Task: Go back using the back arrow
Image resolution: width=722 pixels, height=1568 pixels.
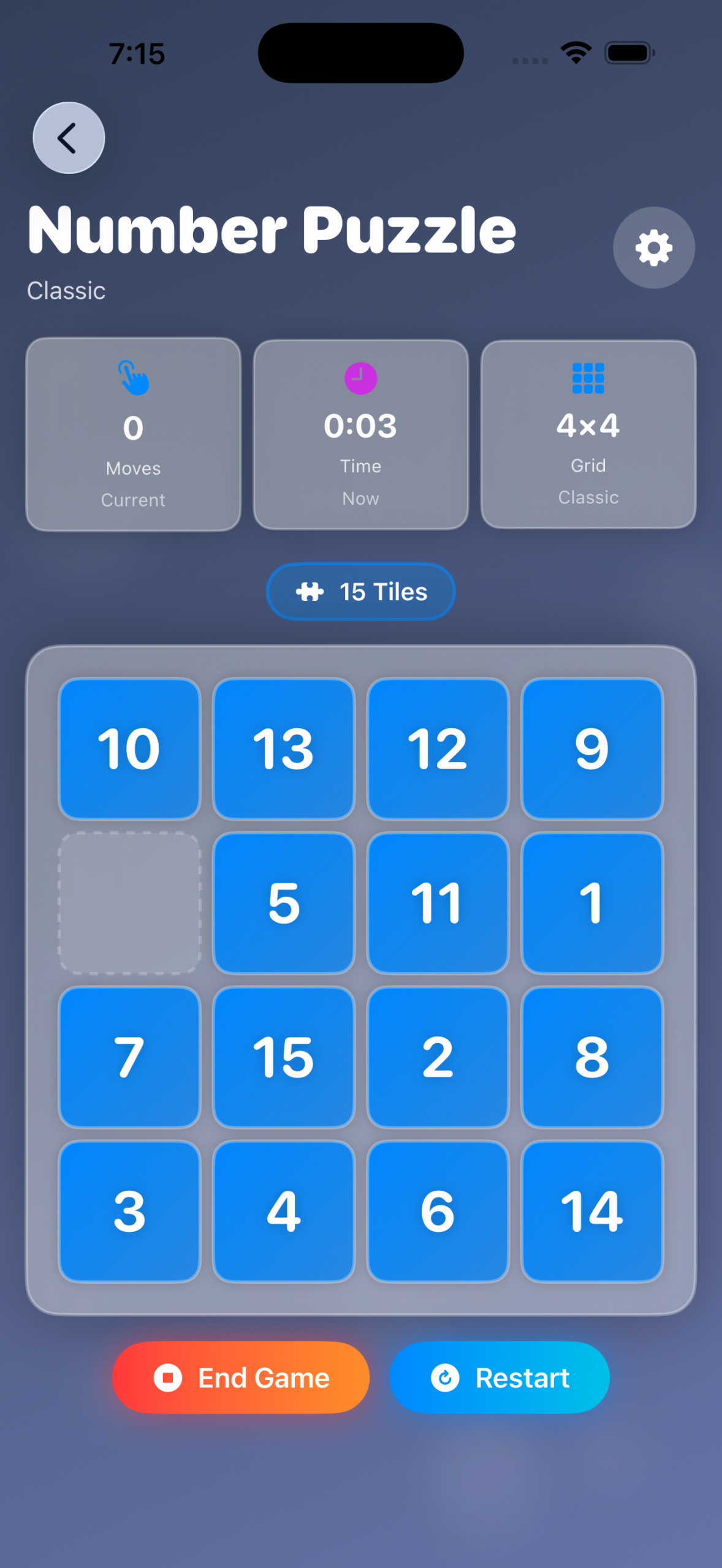Action: [x=69, y=138]
